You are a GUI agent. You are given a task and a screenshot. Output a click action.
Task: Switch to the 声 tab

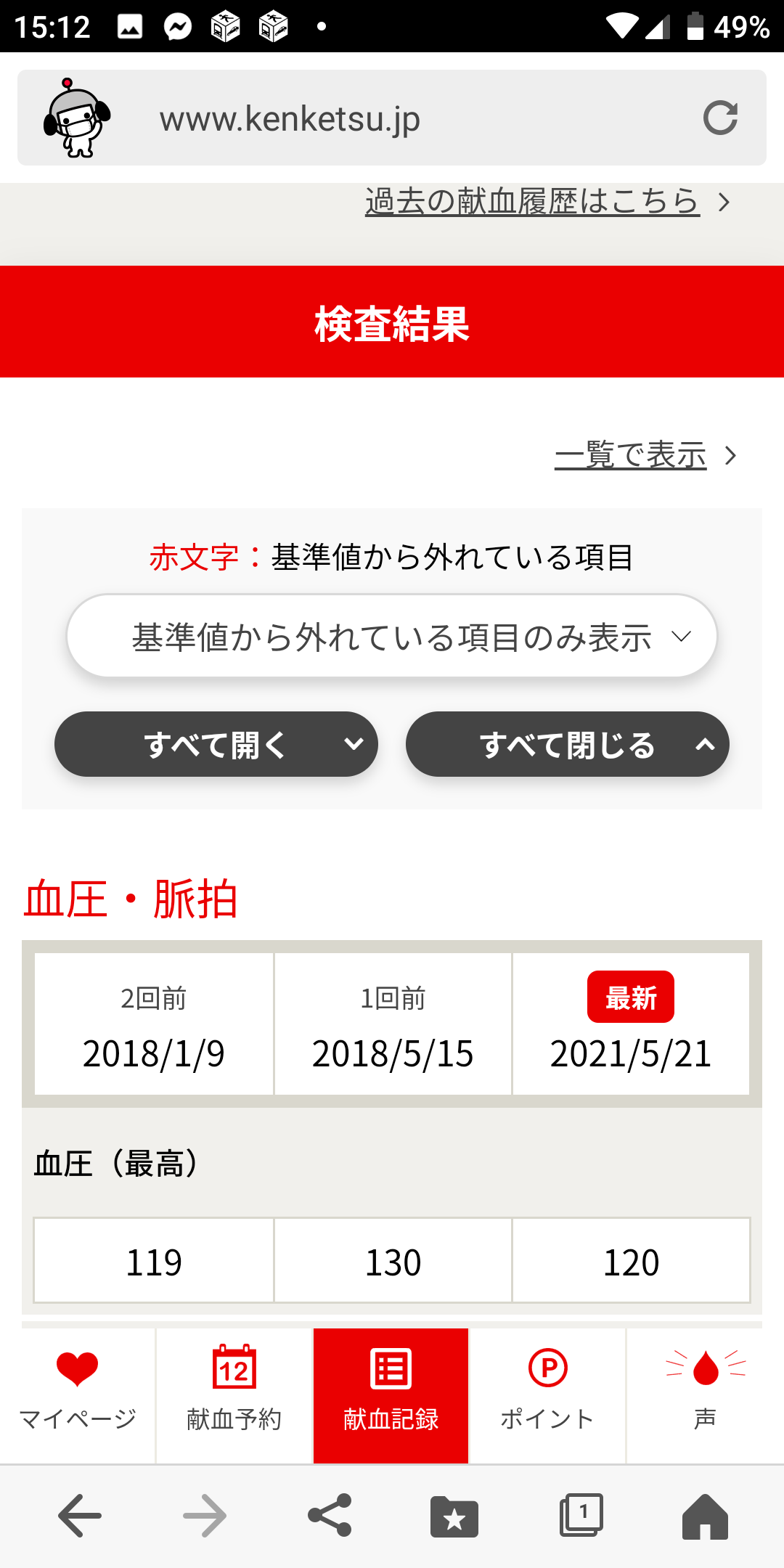[705, 1395]
